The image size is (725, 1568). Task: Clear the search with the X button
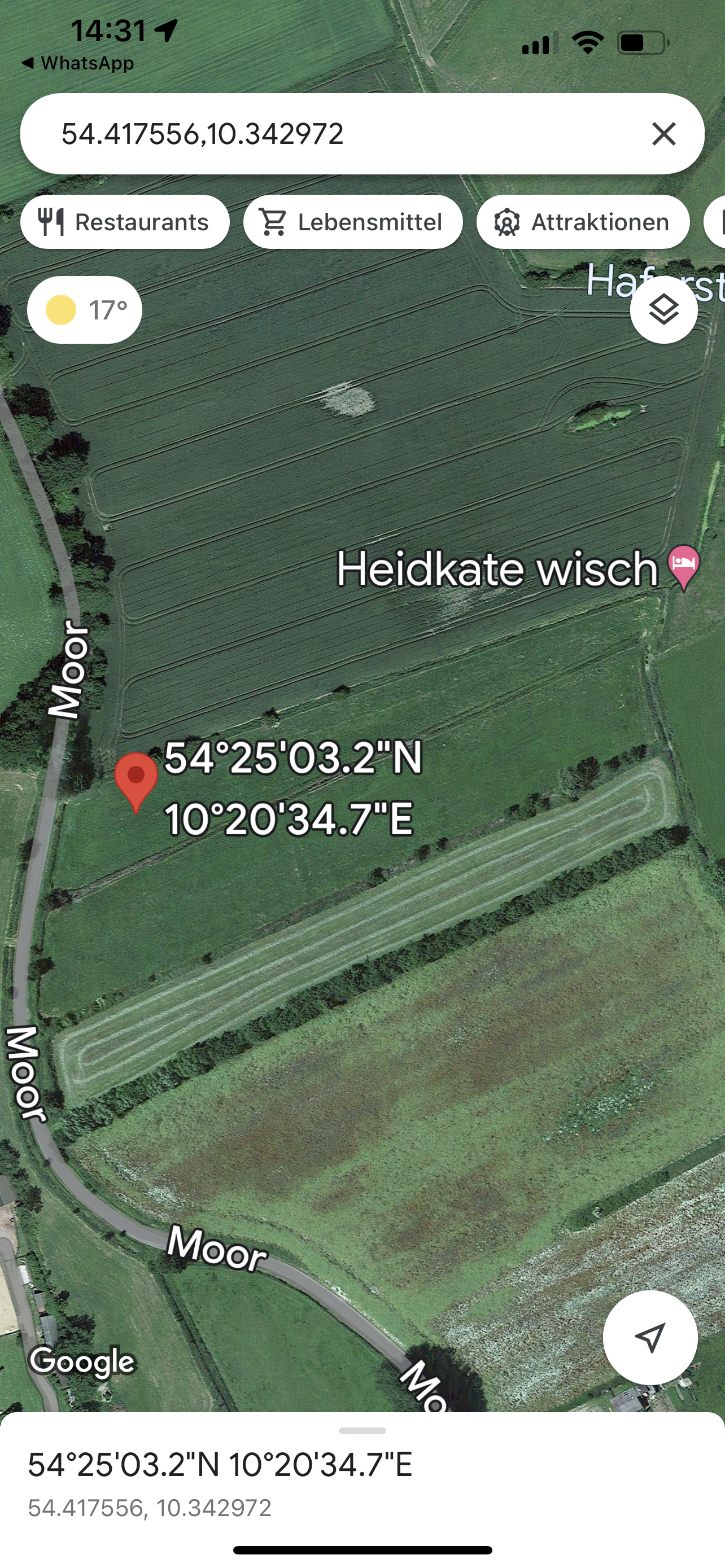click(x=663, y=134)
